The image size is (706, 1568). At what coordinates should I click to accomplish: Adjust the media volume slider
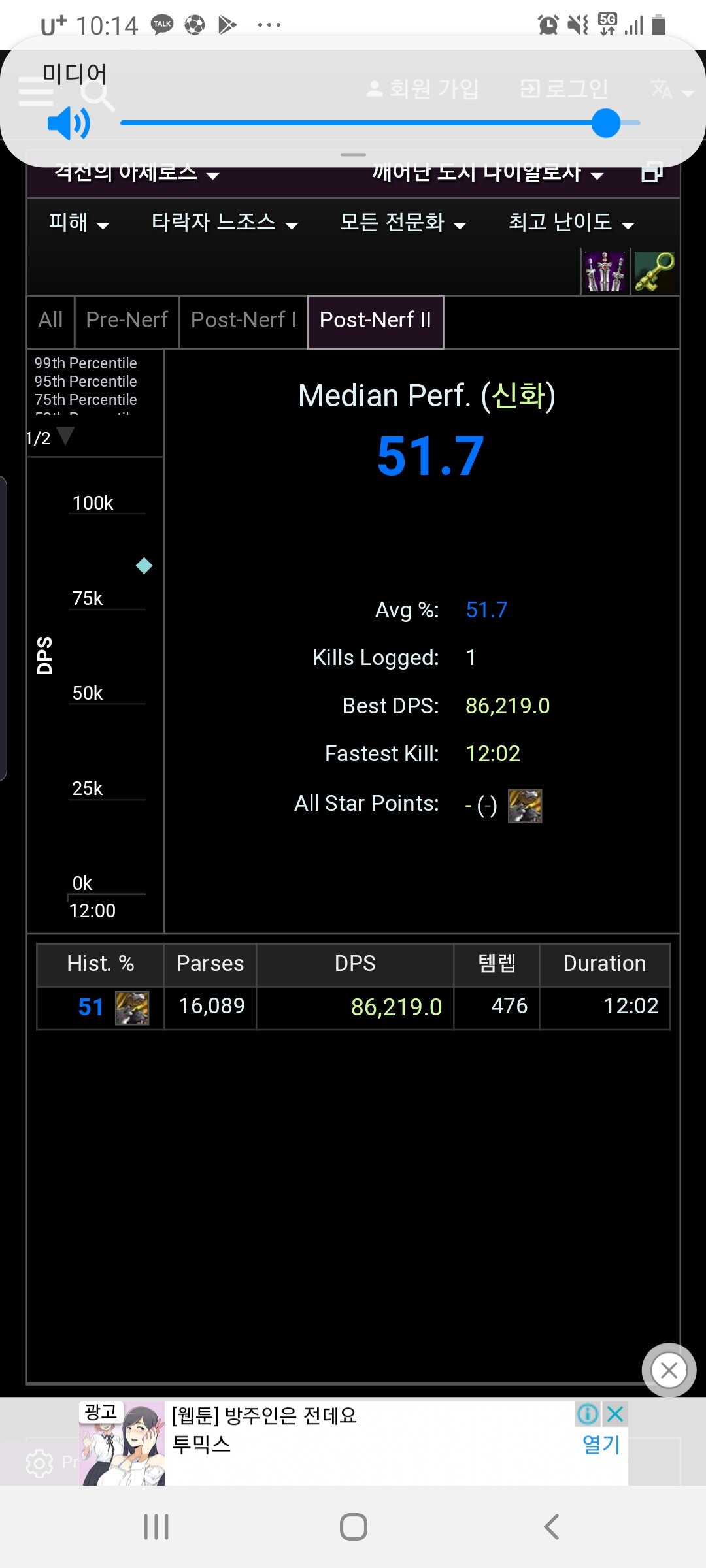click(x=380, y=123)
